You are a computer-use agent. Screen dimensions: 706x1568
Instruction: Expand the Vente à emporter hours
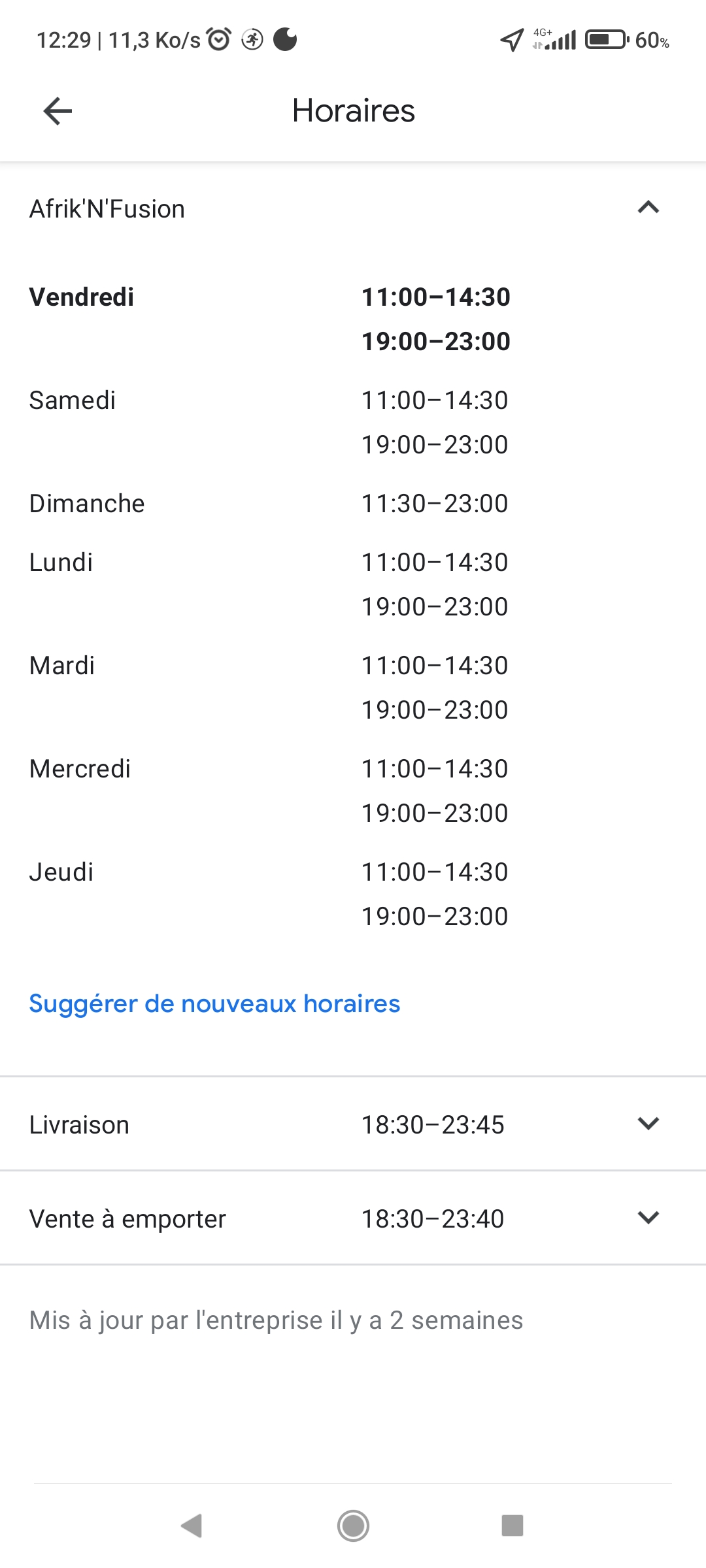648,1218
